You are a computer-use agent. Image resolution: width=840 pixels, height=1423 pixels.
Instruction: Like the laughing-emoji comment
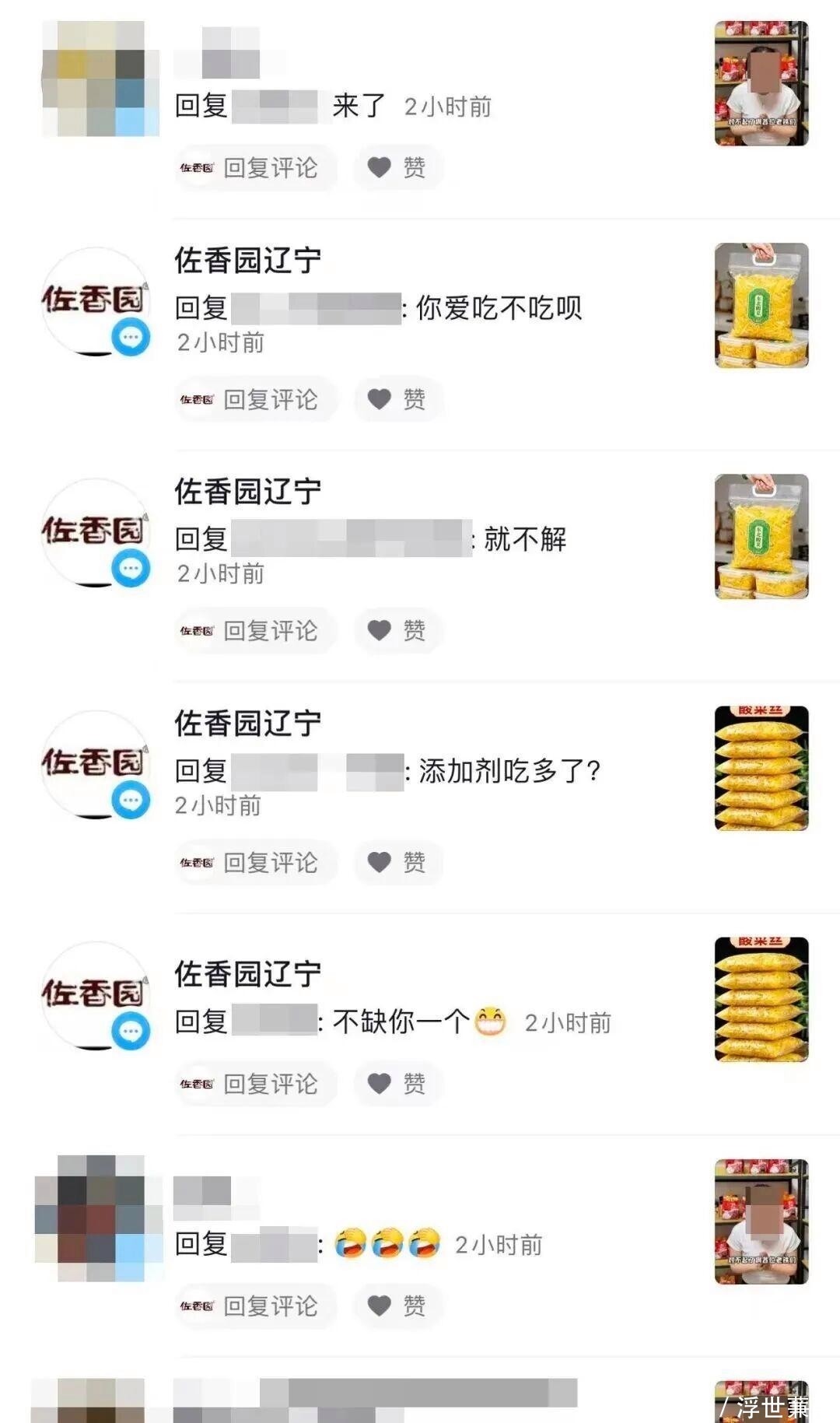(397, 1305)
